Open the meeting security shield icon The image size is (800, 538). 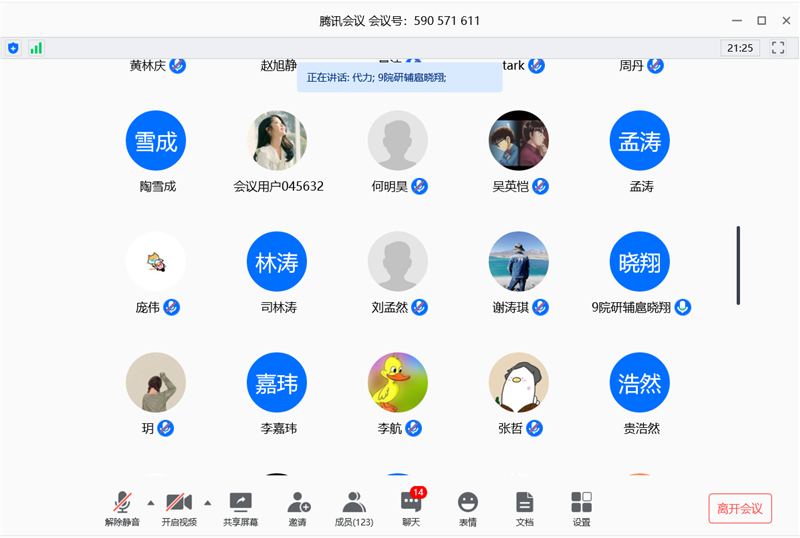(x=14, y=47)
